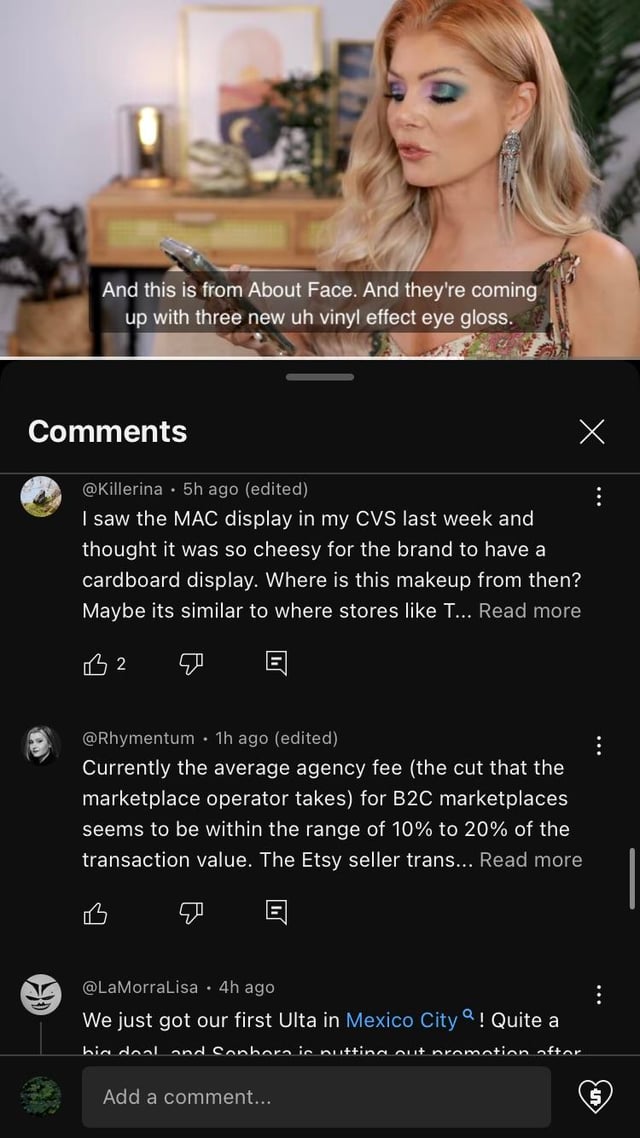Tap the video player to show controls
The width and height of the screenshot is (640, 1138).
tap(320, 150)
